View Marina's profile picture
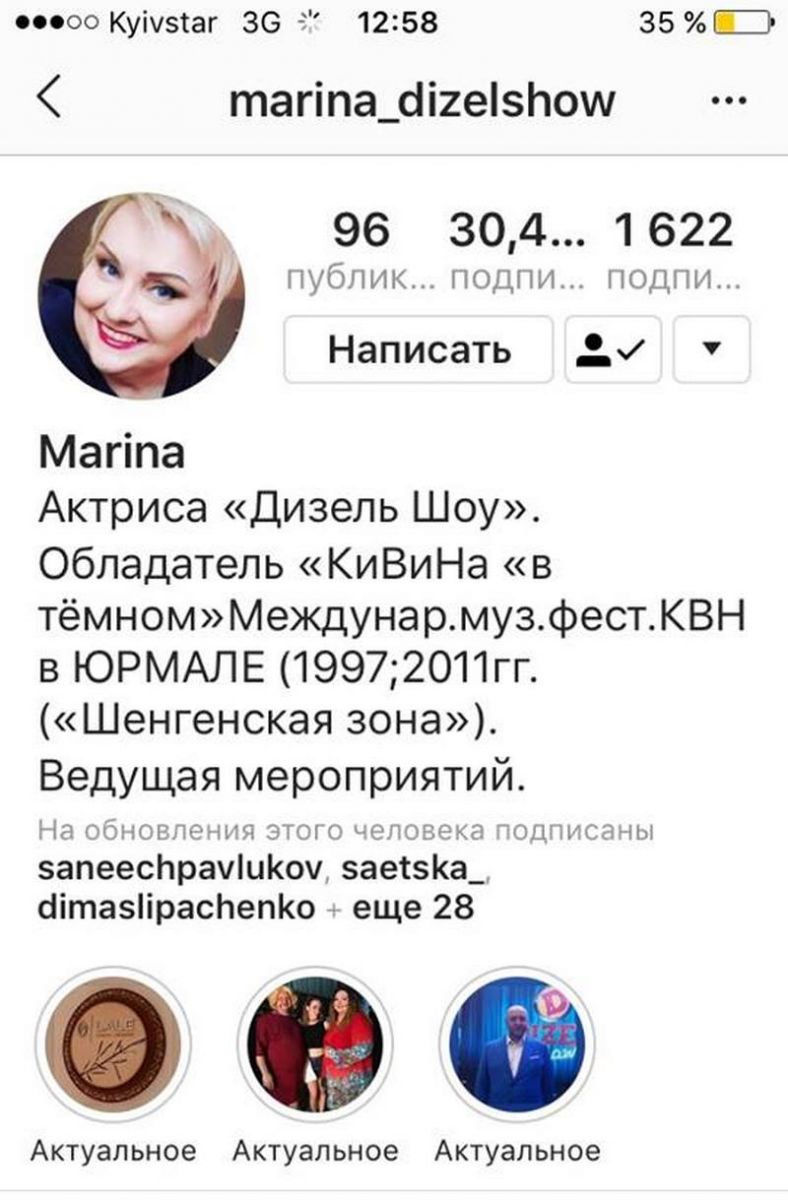This screenshot has height=1200, width=788. [x=141, y=297]
